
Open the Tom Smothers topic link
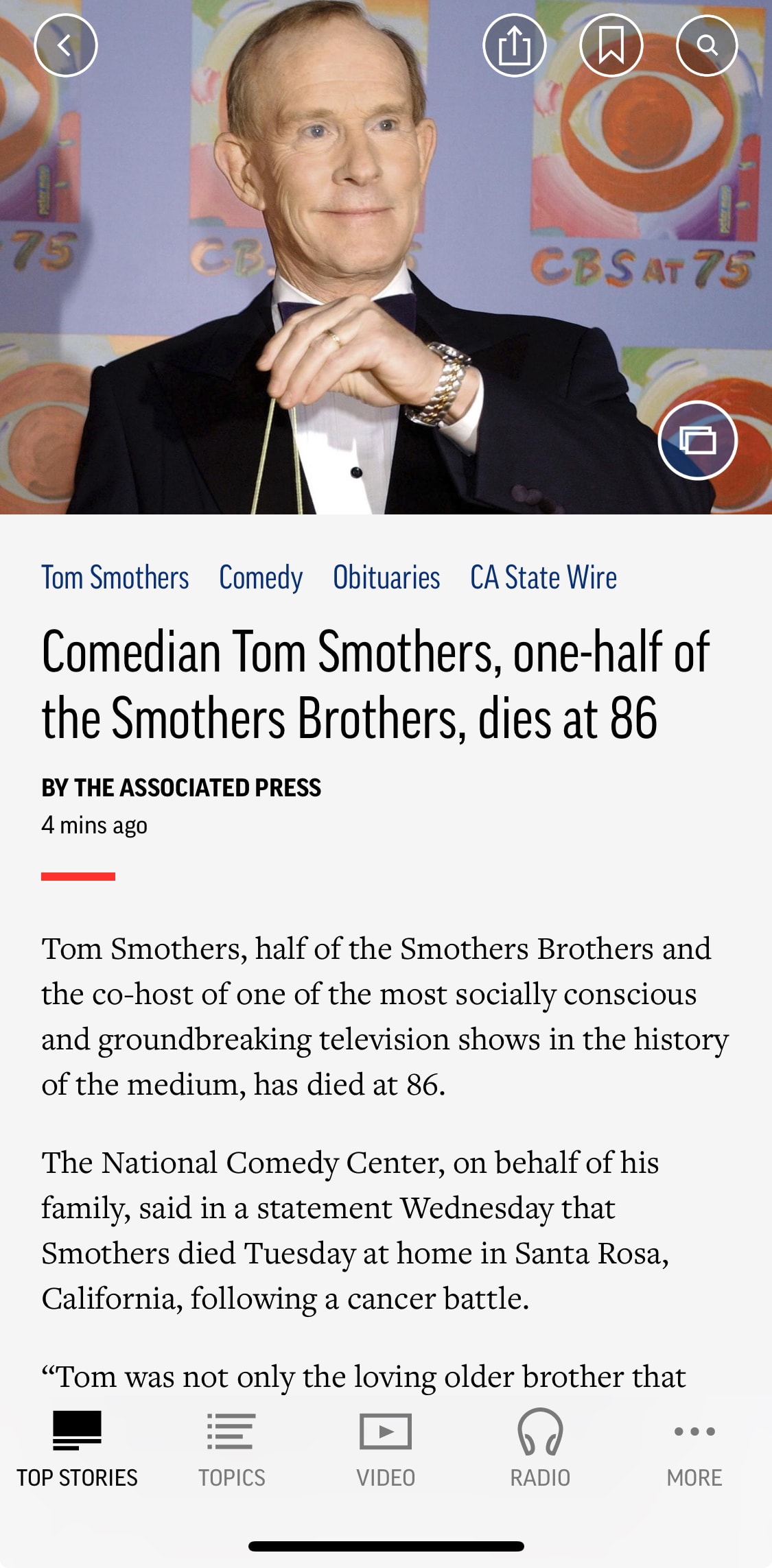(x=115, y=578)
